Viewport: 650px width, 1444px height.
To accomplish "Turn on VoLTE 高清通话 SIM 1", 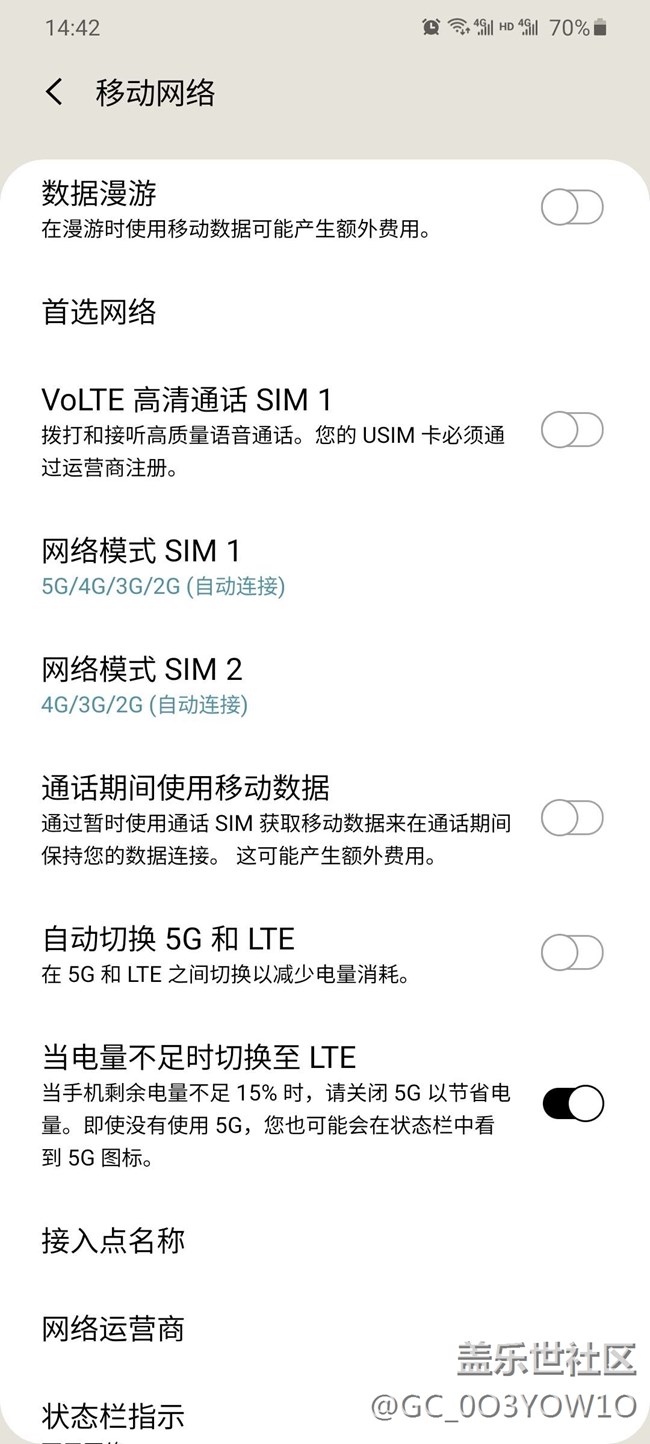I will (x=572, y=431).
